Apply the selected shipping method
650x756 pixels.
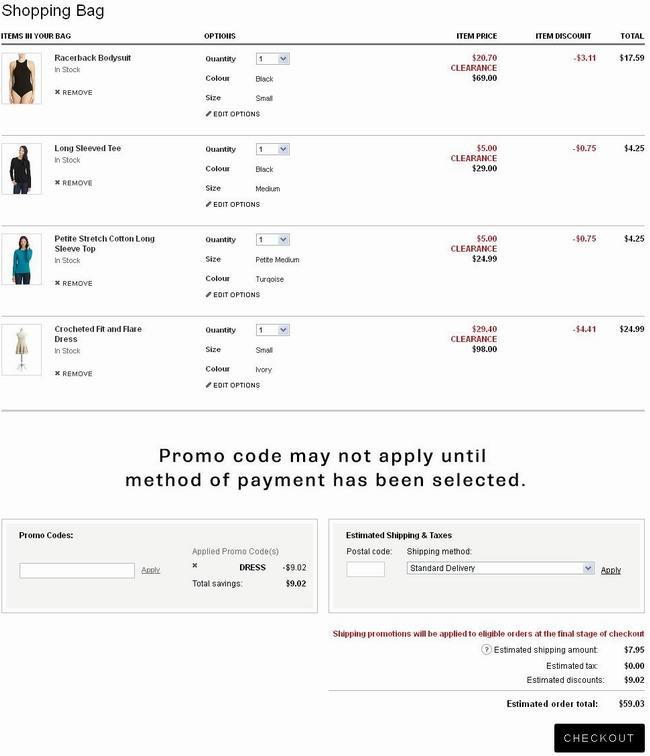(x=610, y=570)
